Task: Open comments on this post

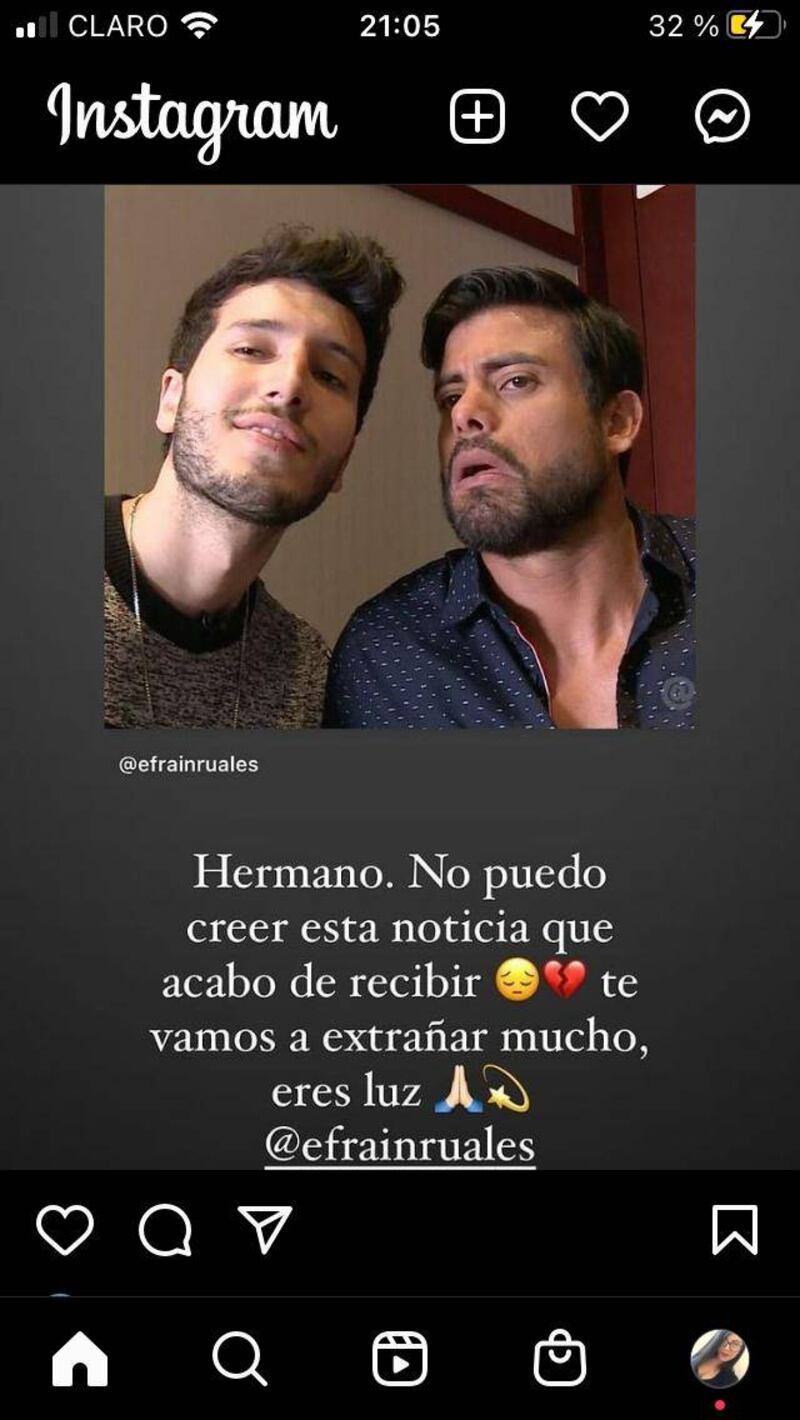Action: (165, 1229)
